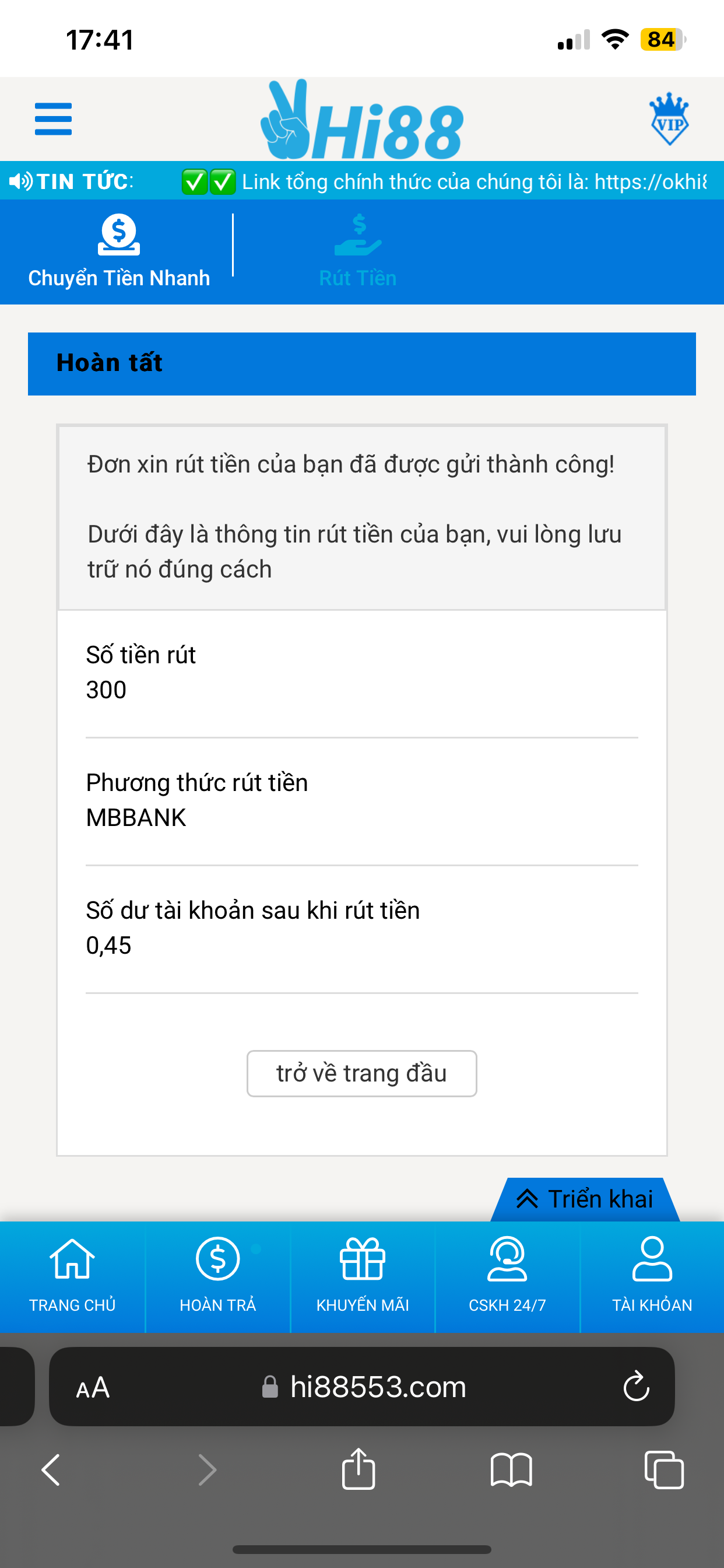Image resolution: width=724 pixels, height=1568 pixels.
Task: Tap trở về trang đầu button
Action: [x=361, y=1073]
